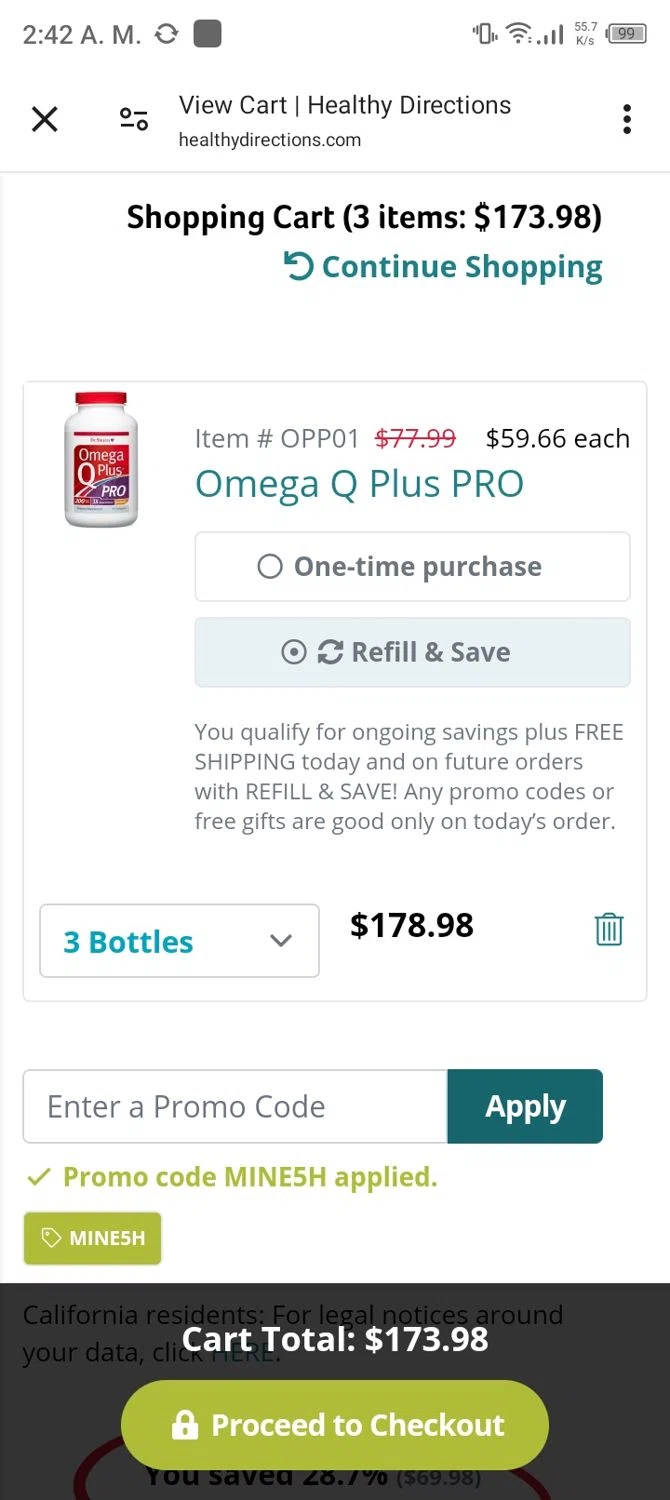
Task: Tap Continue Shopping link
Action: coord(444,267)
